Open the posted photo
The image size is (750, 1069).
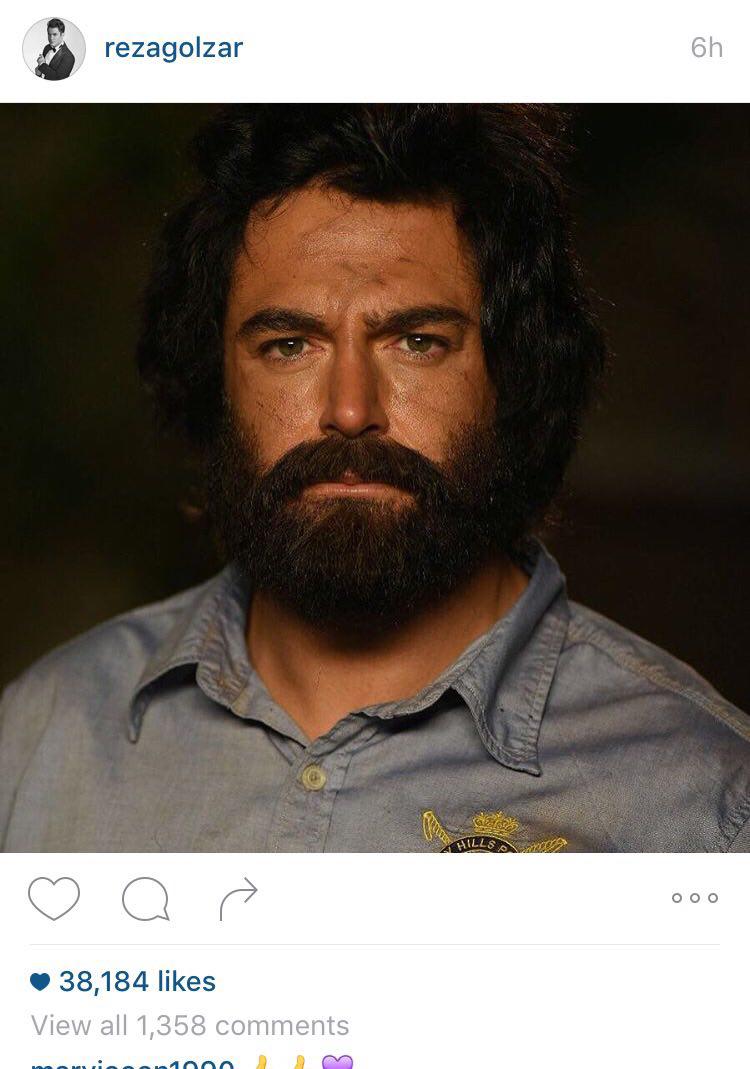click(375, 478)
